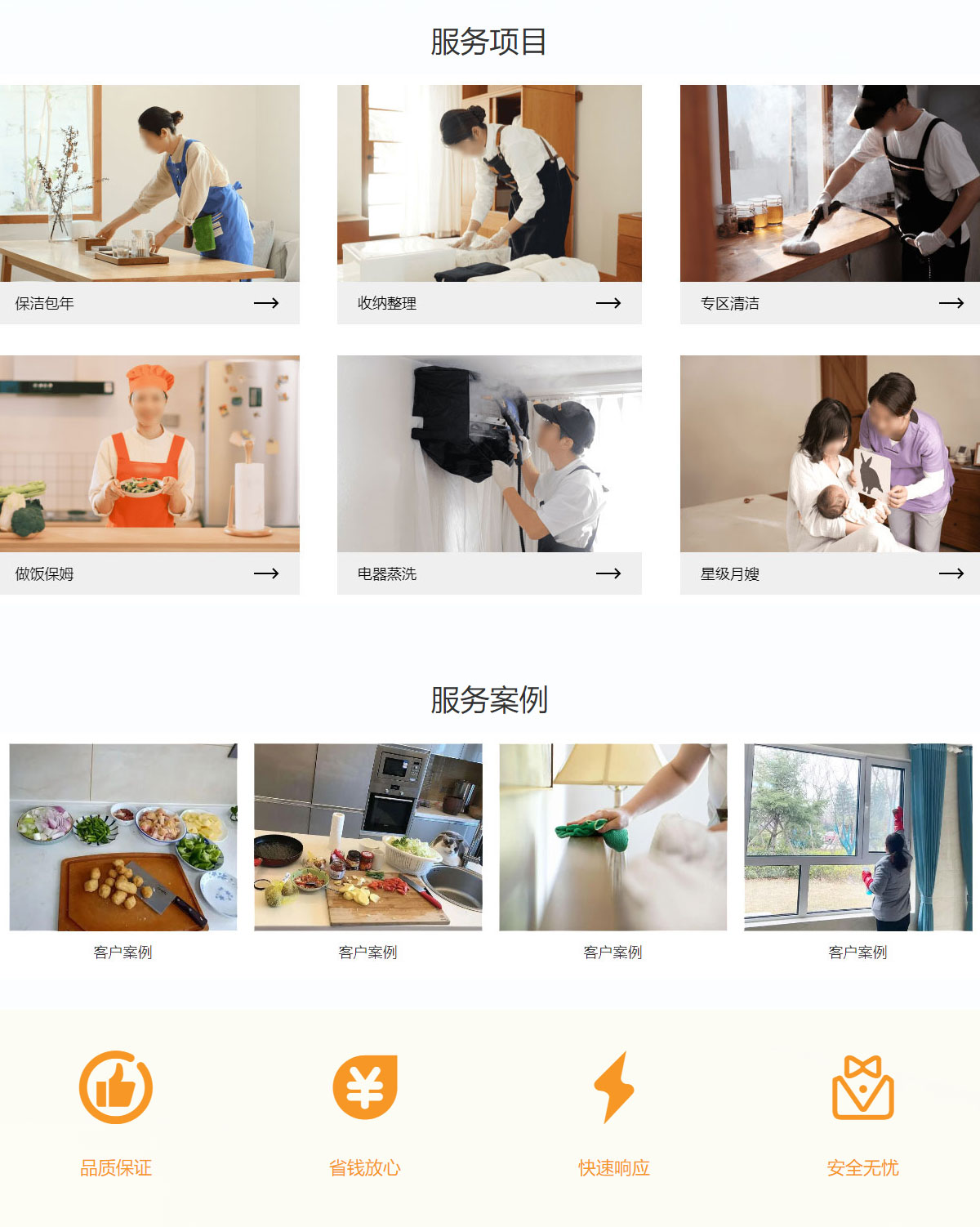
Task: Select the 做饭保姆 service card
Action: point(149,474)
